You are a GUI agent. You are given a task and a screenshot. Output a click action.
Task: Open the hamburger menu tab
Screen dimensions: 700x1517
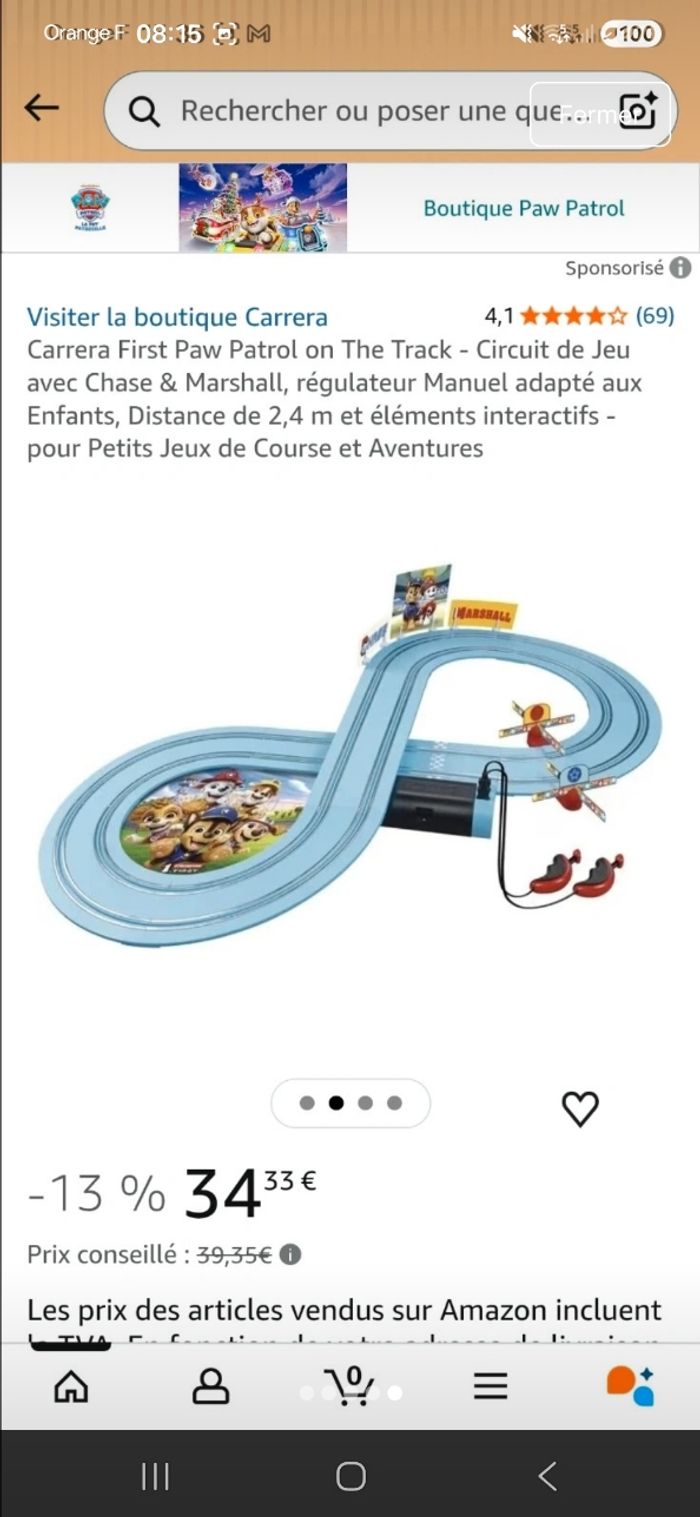pyautogui.click(x=490, y=1385)
